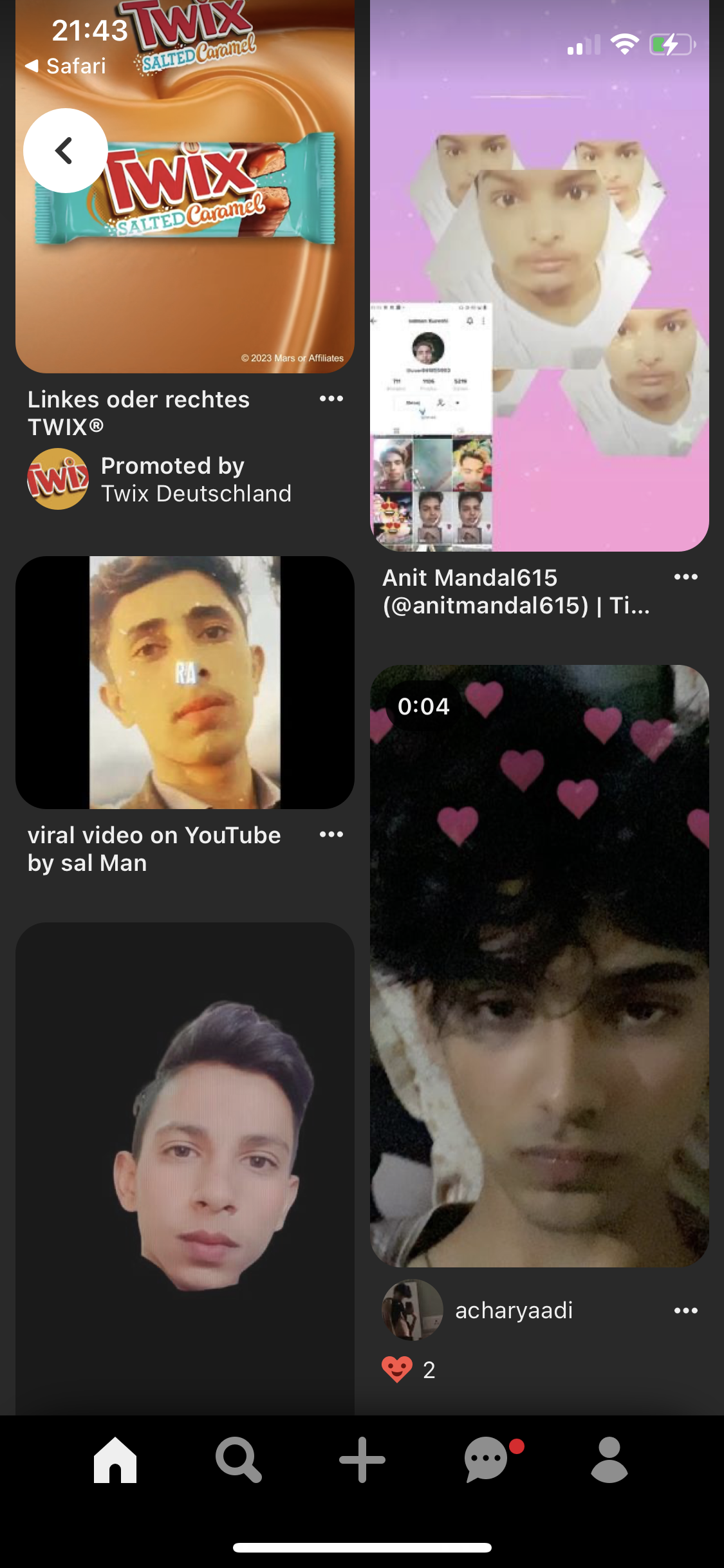Image resolution: width=724 pixels, height=1568 pixels.
Task: Open the viral video on YouTube pin
Action: pyautogui.click(x=185, y=682)
